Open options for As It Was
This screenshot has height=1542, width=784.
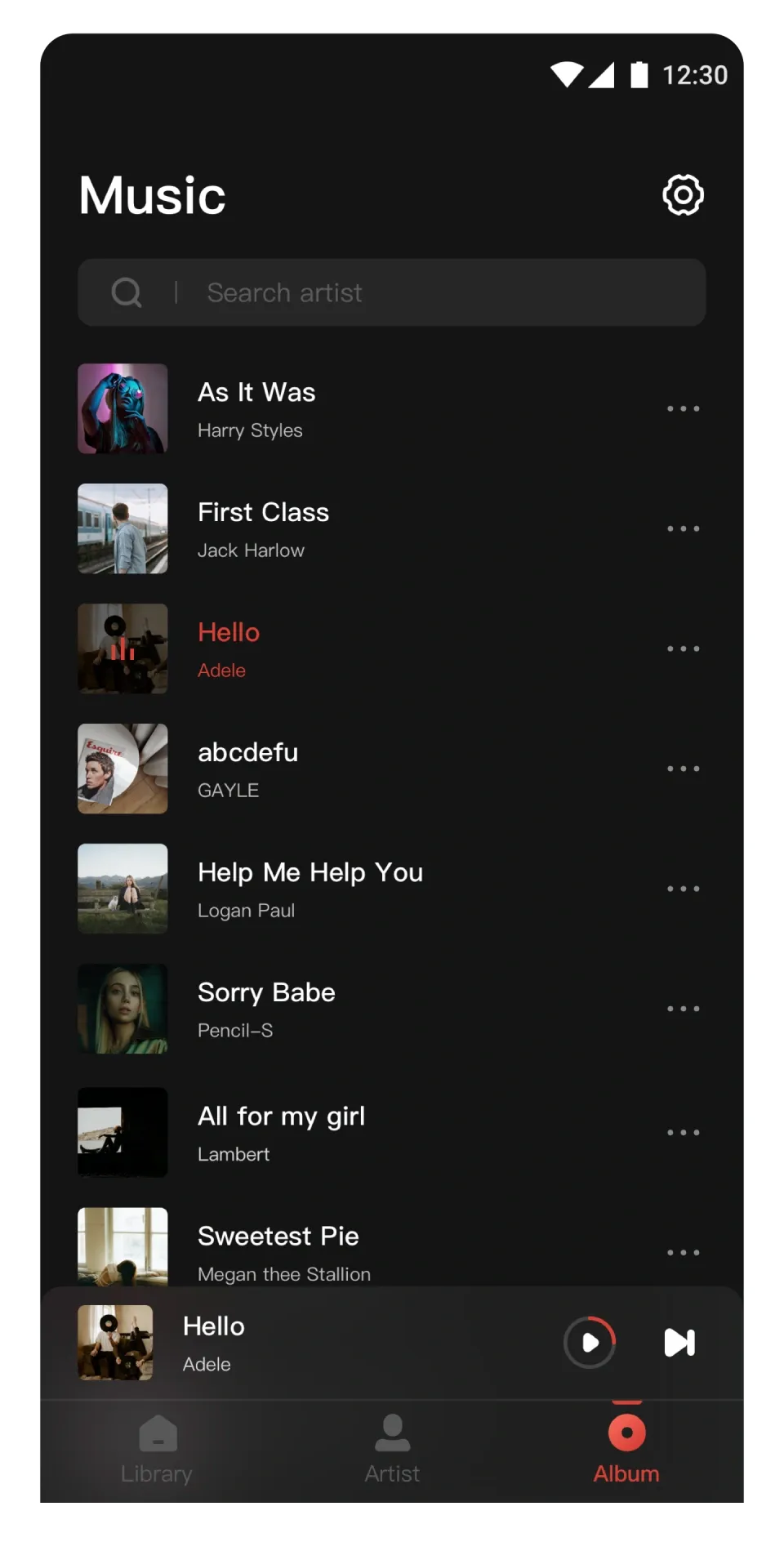683,408
